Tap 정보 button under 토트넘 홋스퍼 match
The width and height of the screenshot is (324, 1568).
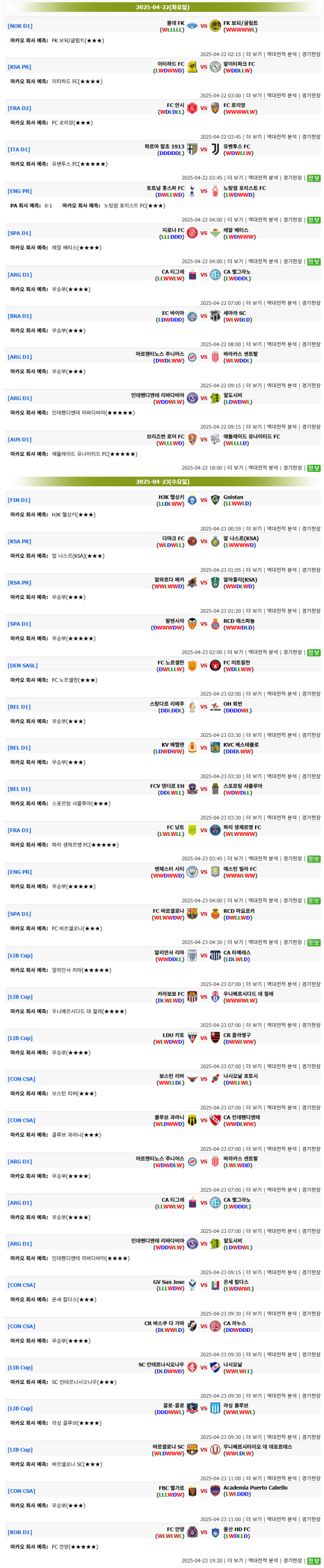coord(313,220)
